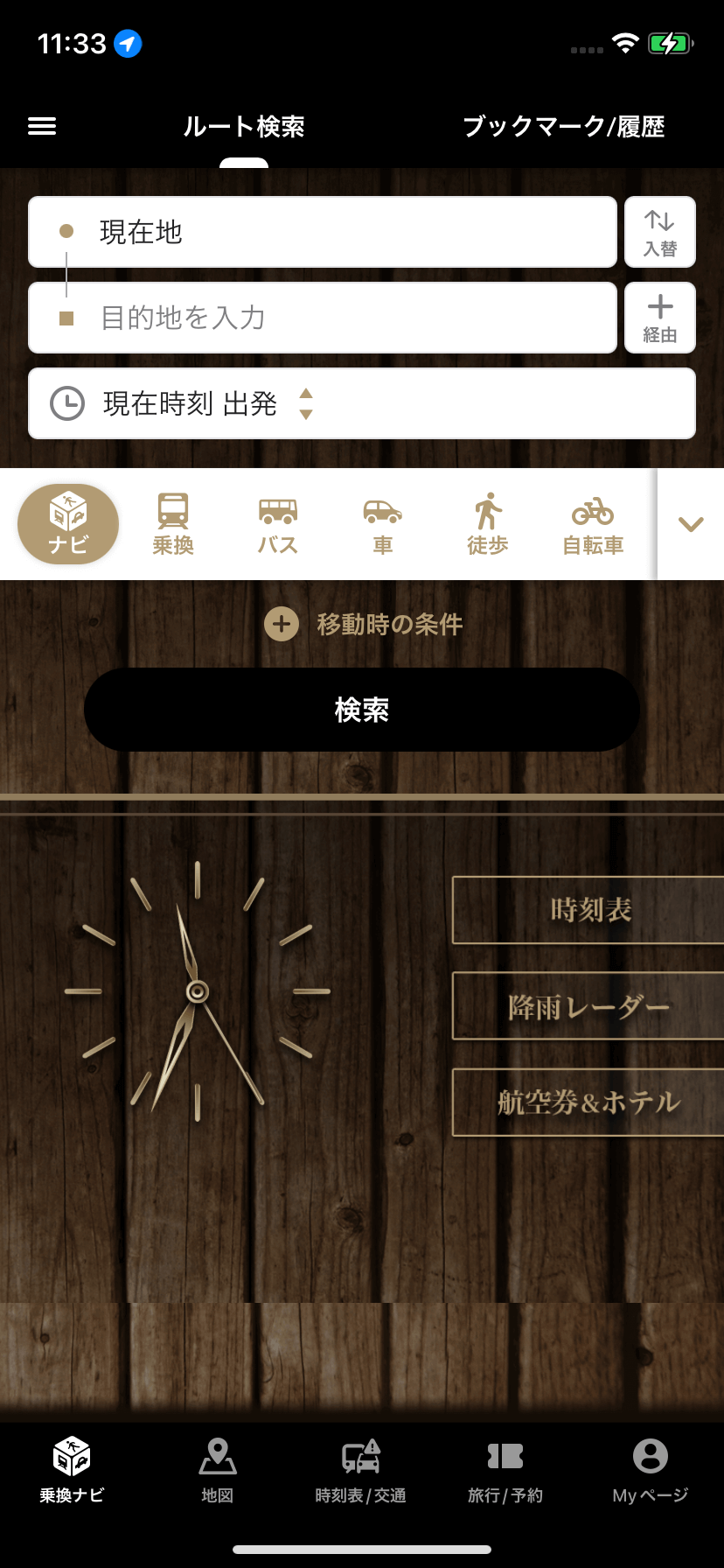Switch to ブックマーク/履歴 tab
Screen dimensions: 724x1568
[563, 127]
